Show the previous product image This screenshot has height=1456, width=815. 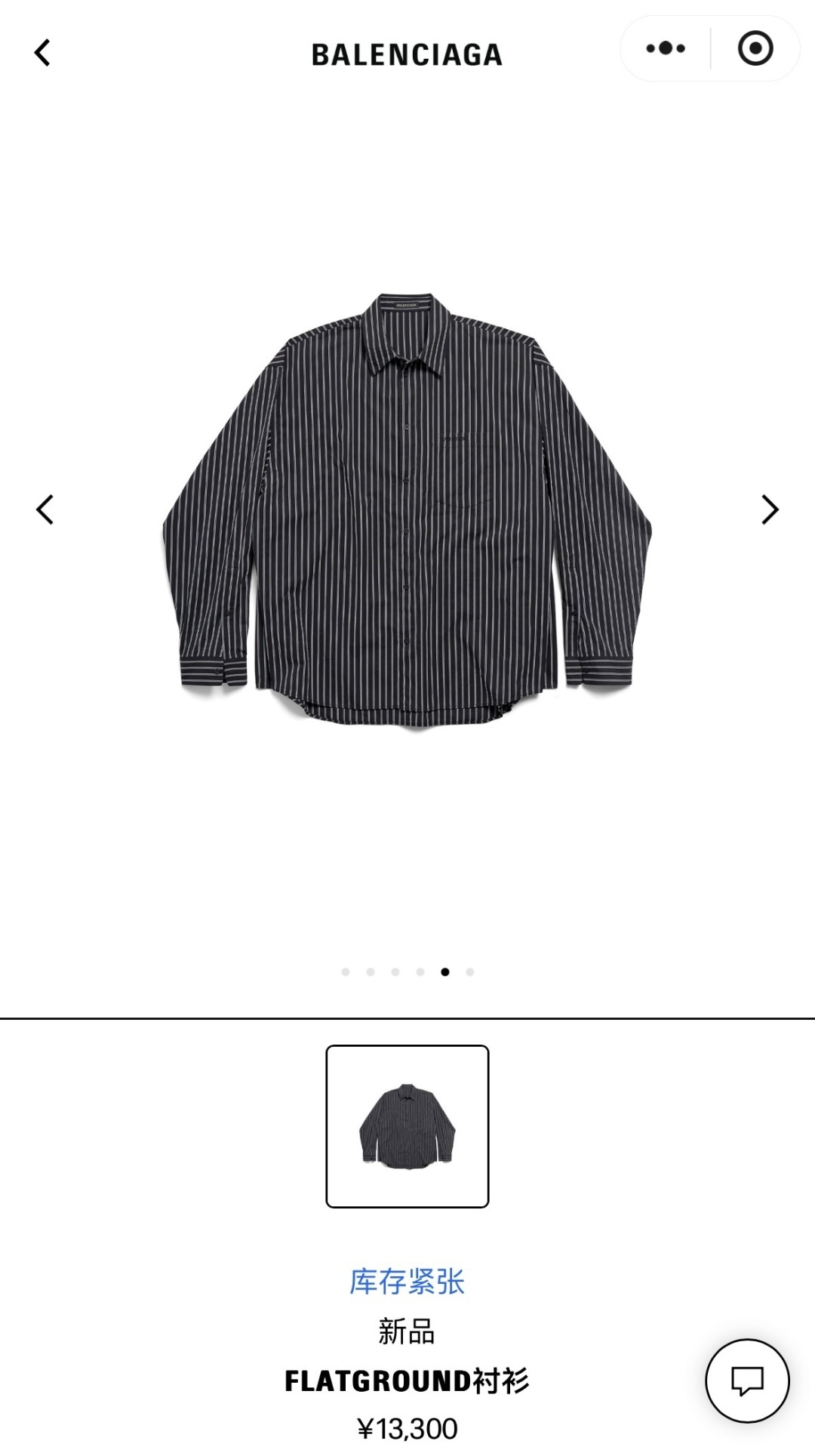point(45,509)
